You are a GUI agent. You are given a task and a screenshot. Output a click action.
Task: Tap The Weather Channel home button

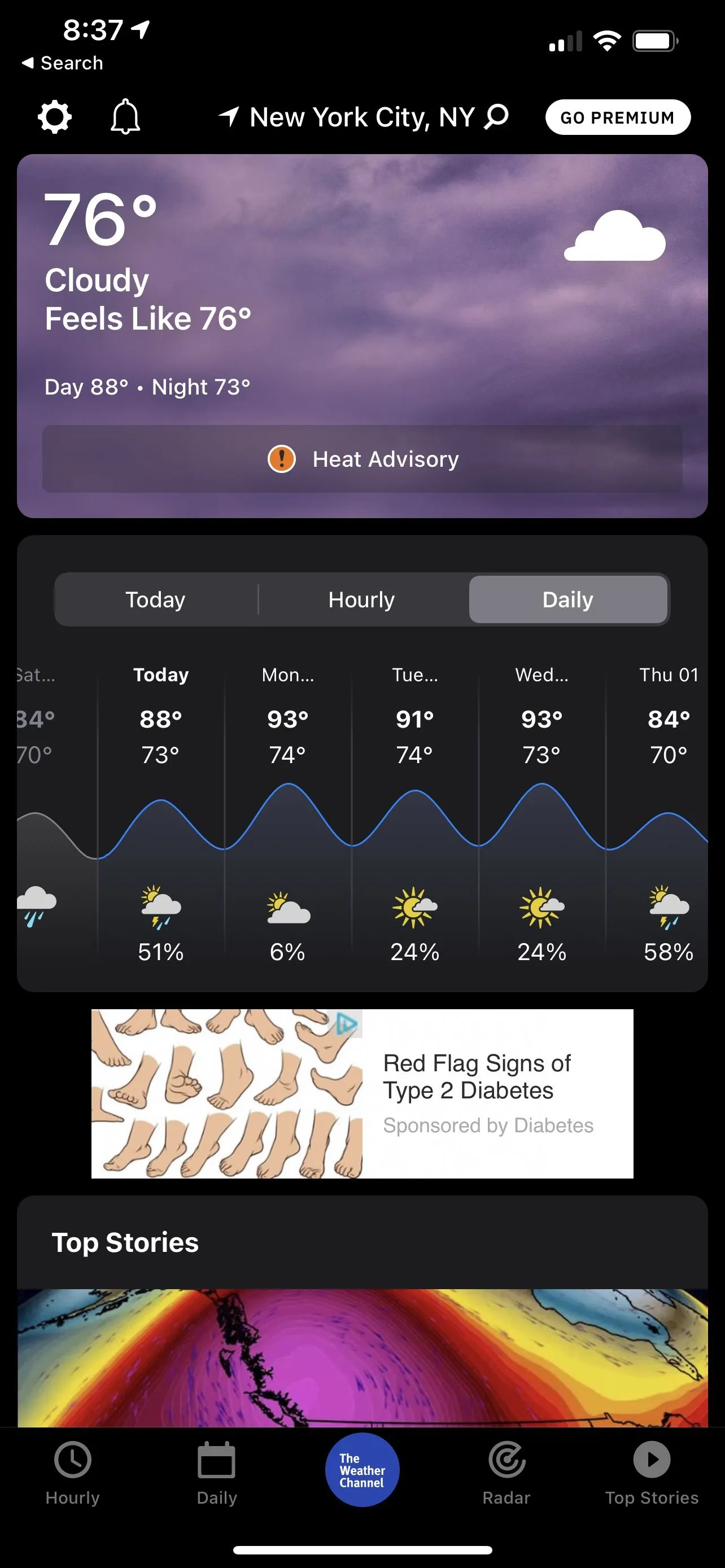pyautogui.click(x=362, y=1469)
